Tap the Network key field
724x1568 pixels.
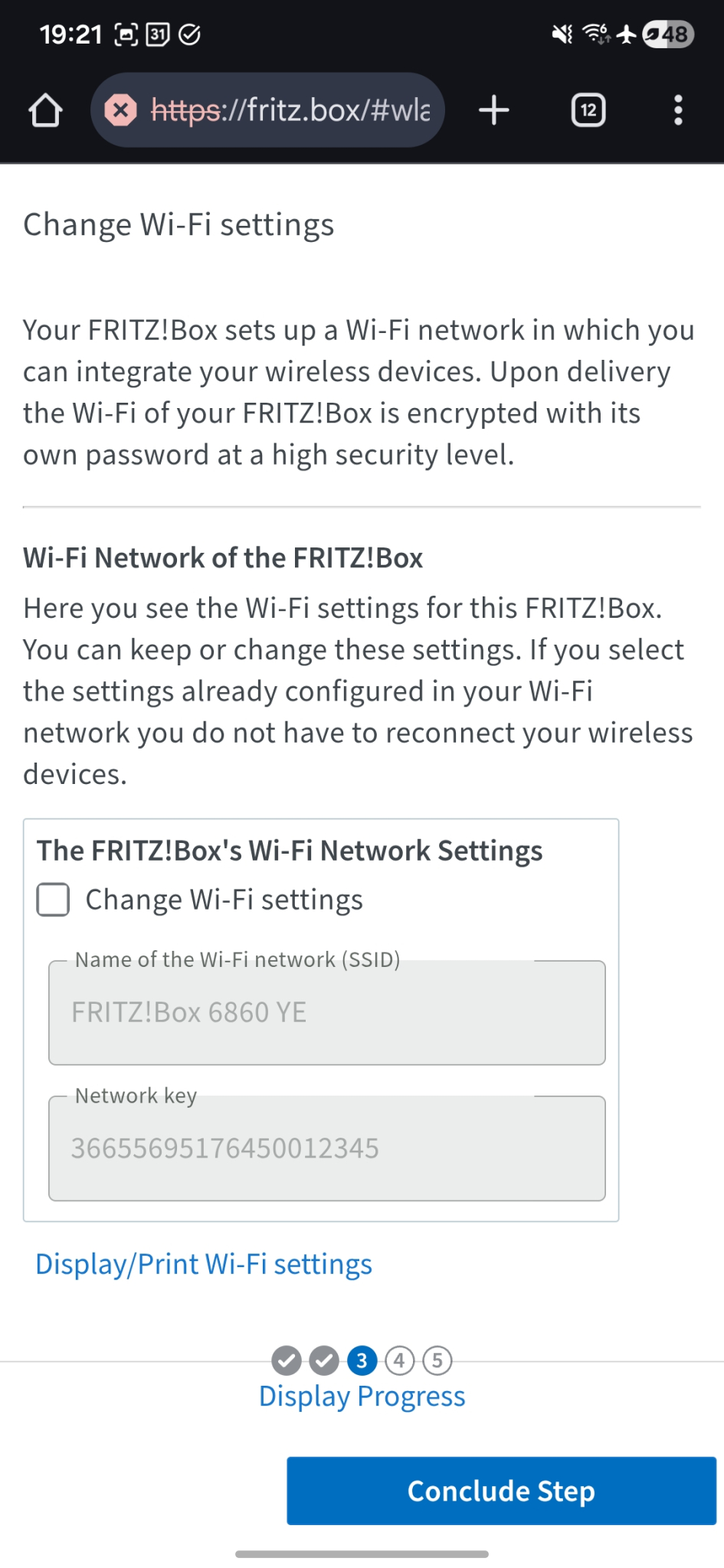pyautogui.click(x=327, y=1148)
